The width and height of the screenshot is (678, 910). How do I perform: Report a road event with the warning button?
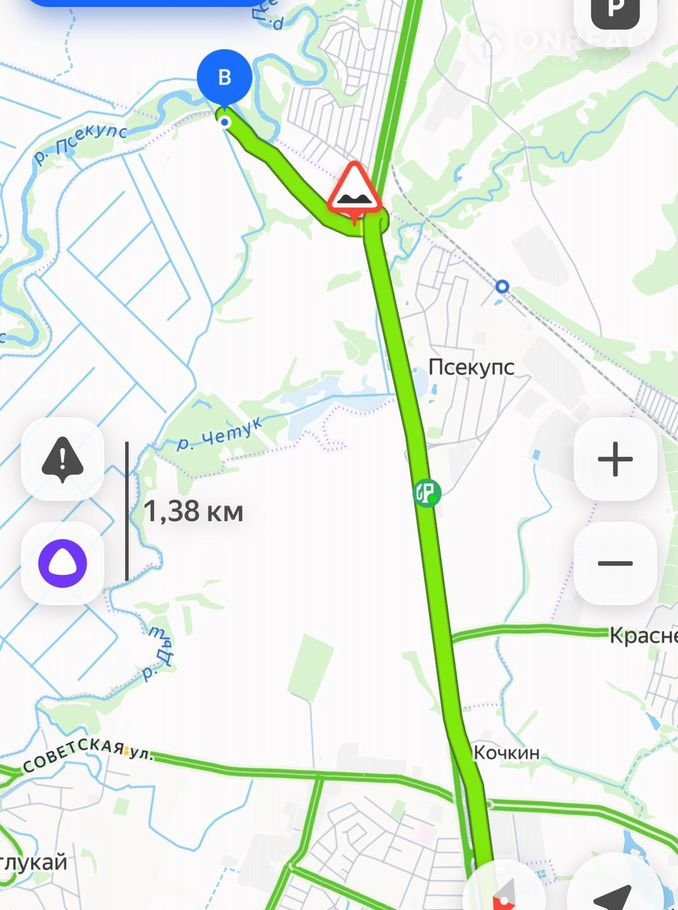tap(62, 460)
